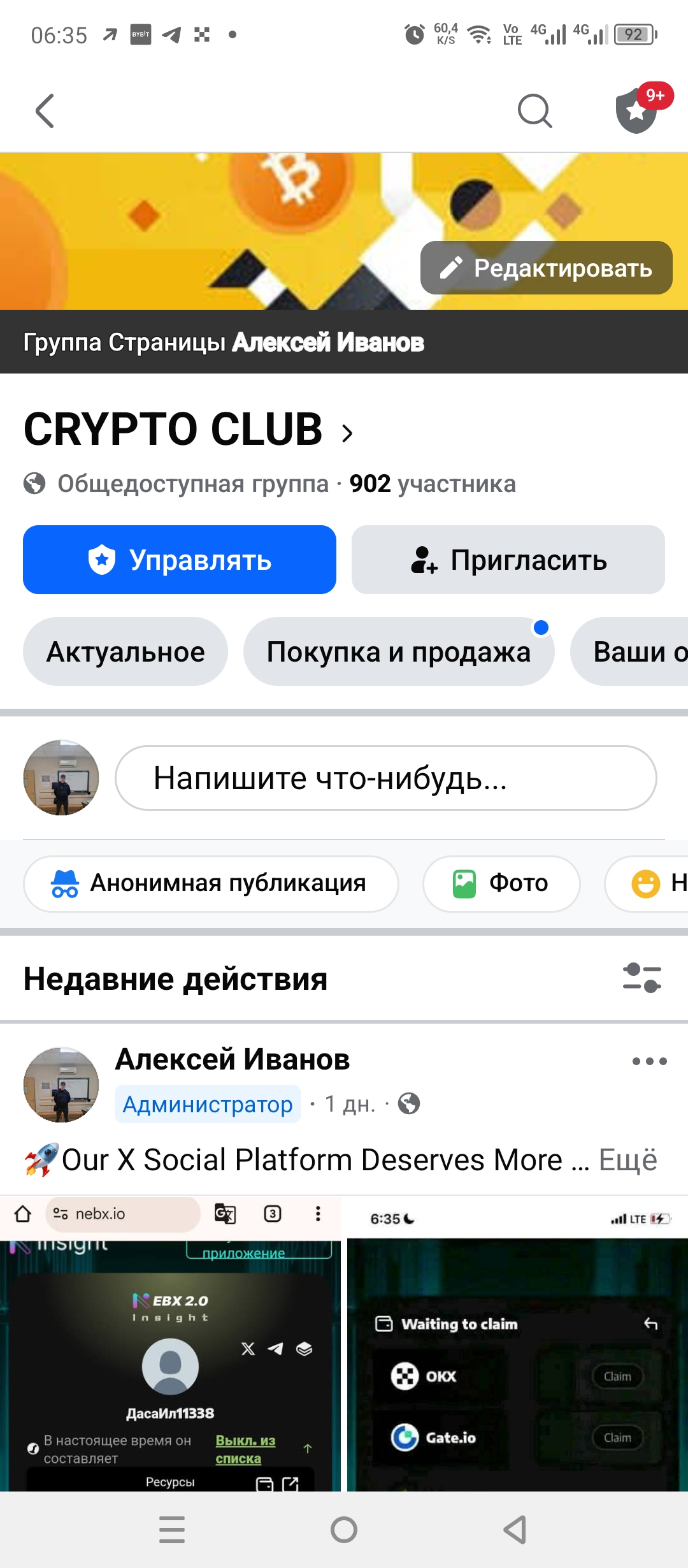Open the group search magnifier
The height and width of the screenshot is (1568, 688).
point(534,111)
